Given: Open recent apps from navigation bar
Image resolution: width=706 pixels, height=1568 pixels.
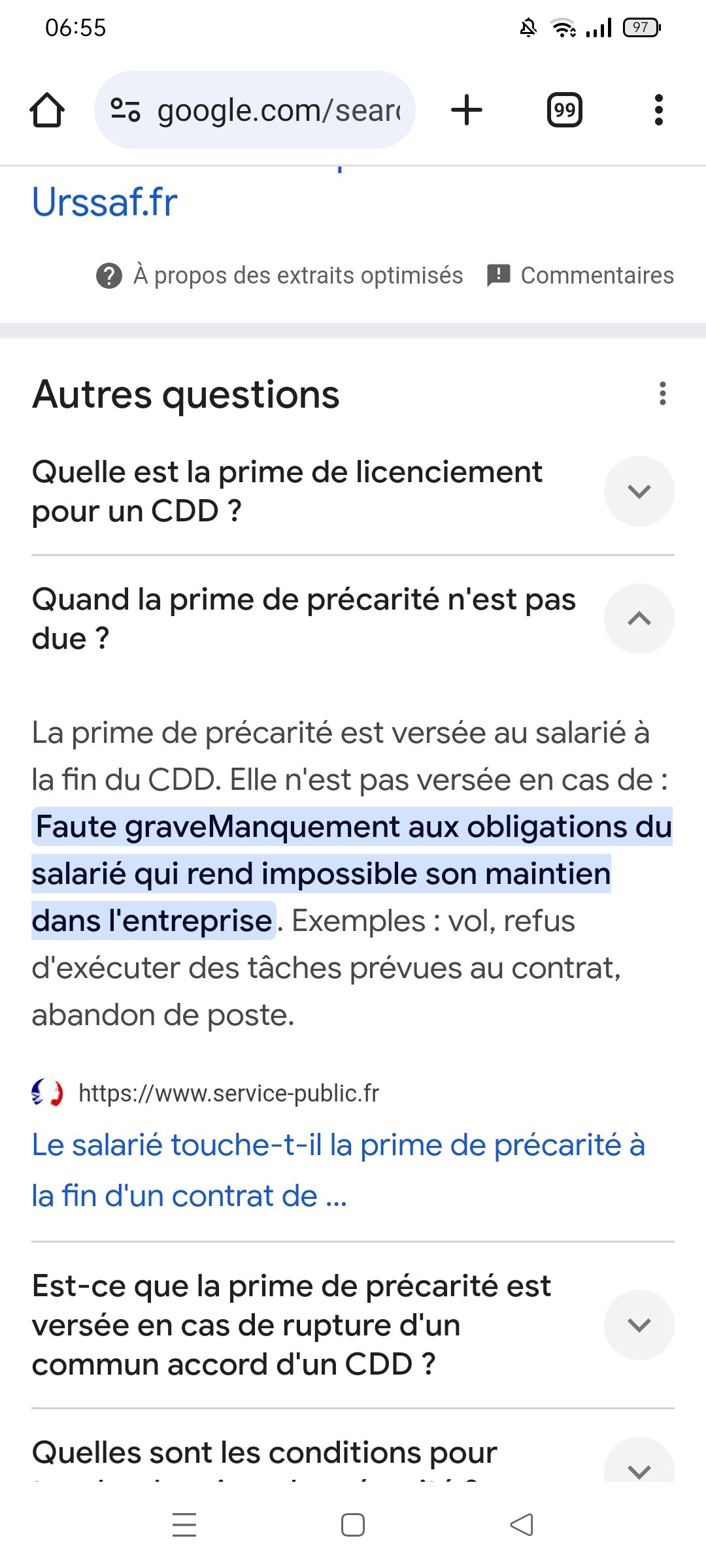Looking at the screenshot, I should 184,1525.
